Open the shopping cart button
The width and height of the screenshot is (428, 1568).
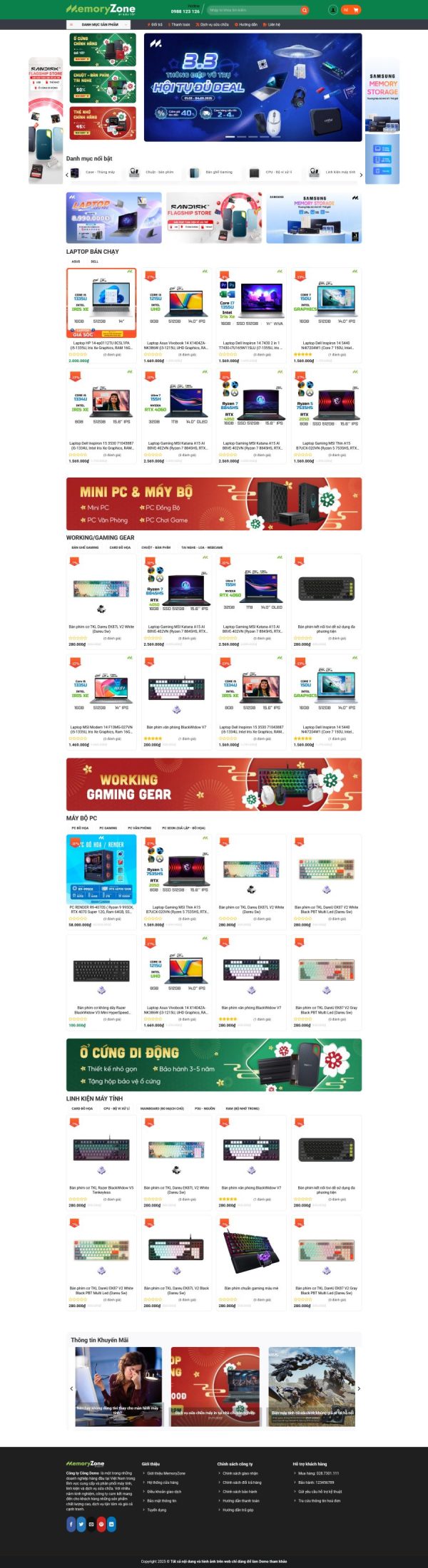(x=351, y=10)
